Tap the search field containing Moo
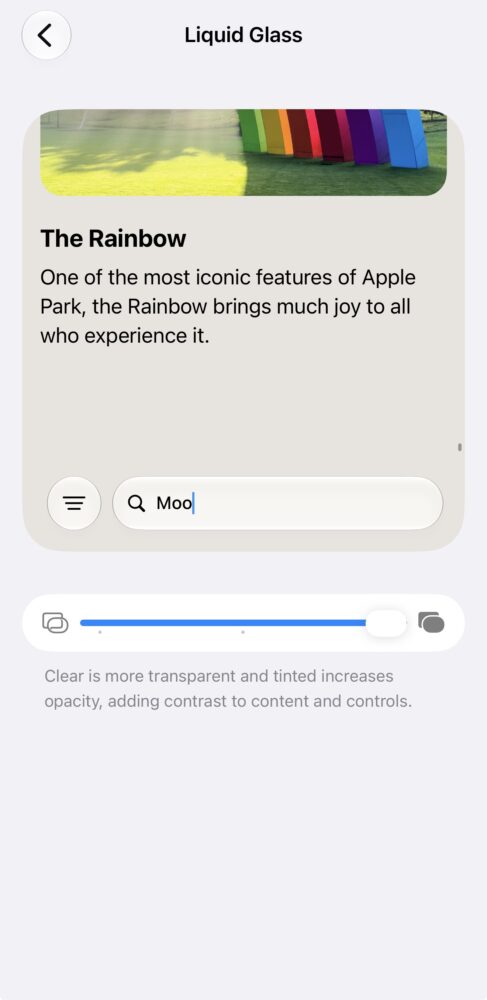The width and height of the screenshot is (487, 1000). pyautogui.click(x=277, y=503)
